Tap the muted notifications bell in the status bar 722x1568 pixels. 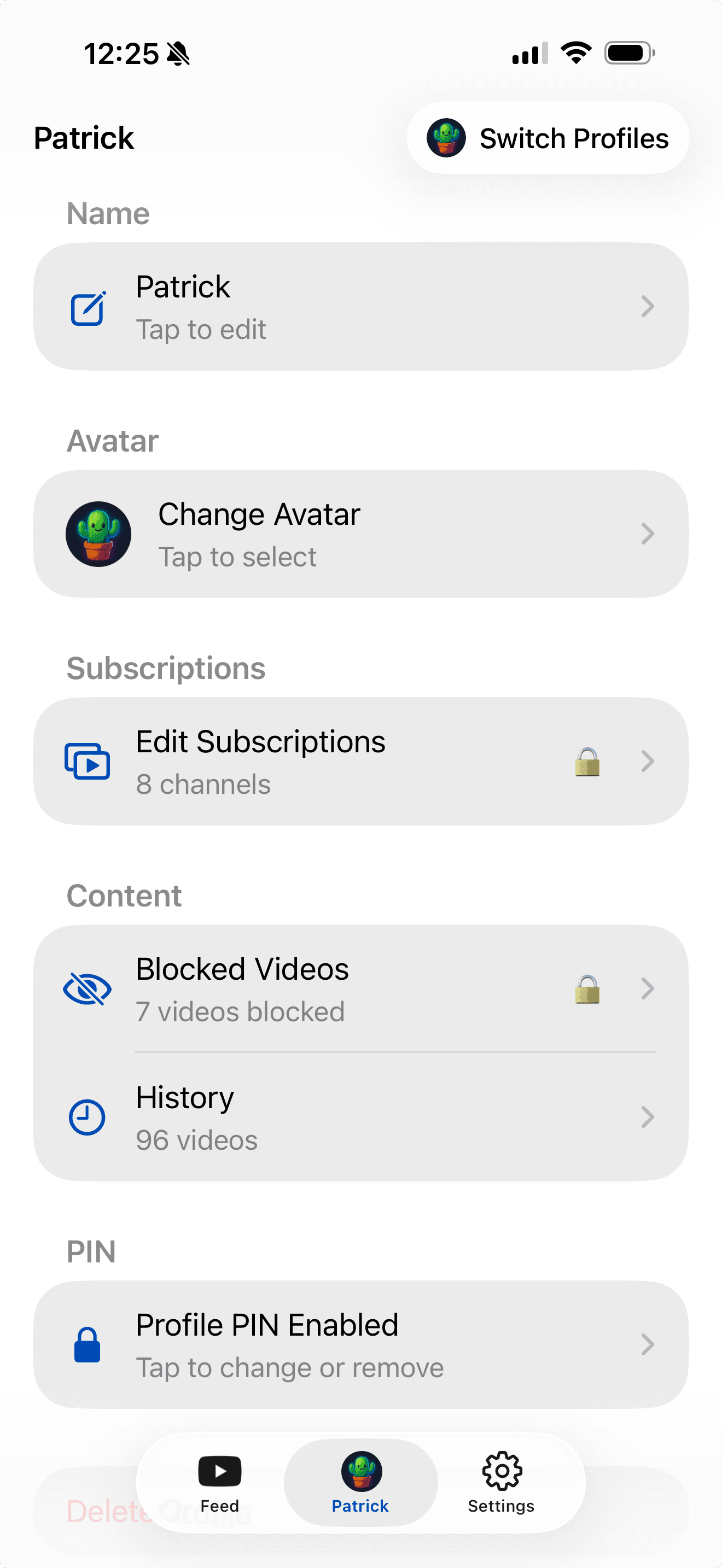(x=177, y=54)
